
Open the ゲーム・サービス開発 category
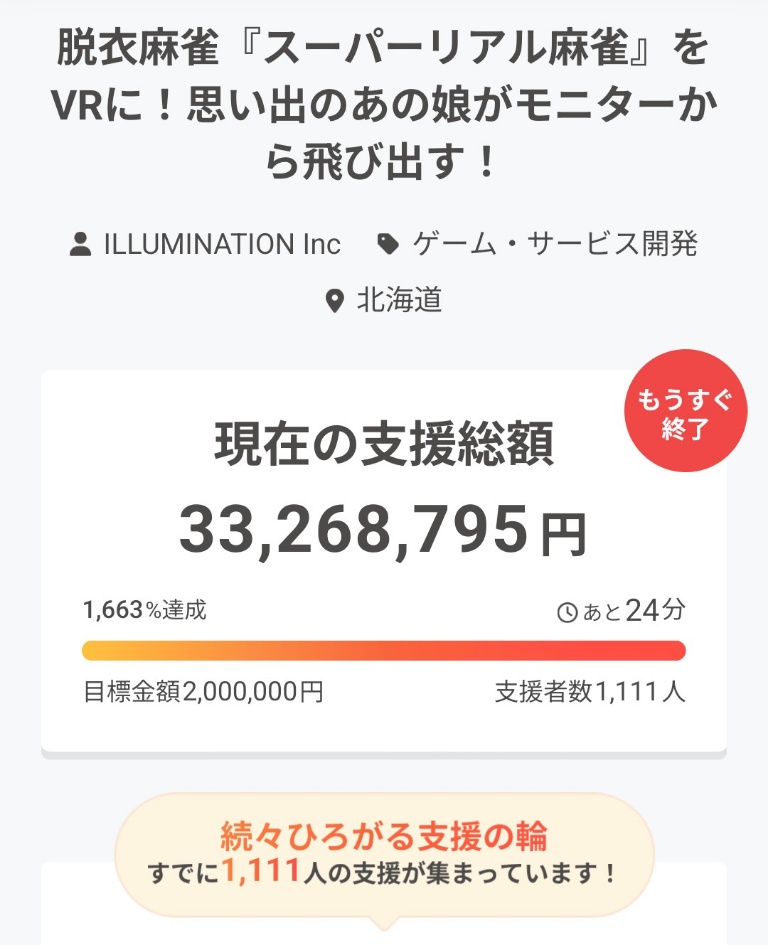pyautogui.click(x=555, y=244)
